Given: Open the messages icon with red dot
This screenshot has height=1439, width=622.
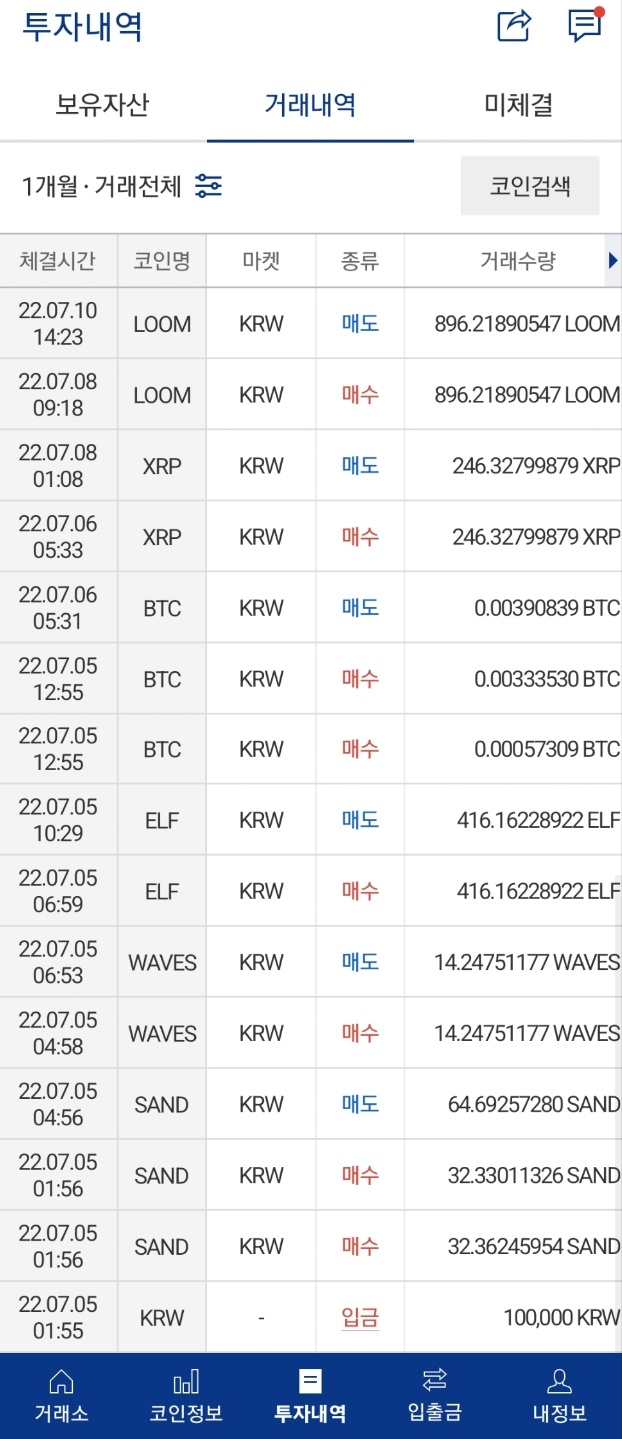Looking at the screenshot, I should tap(585, 26).
